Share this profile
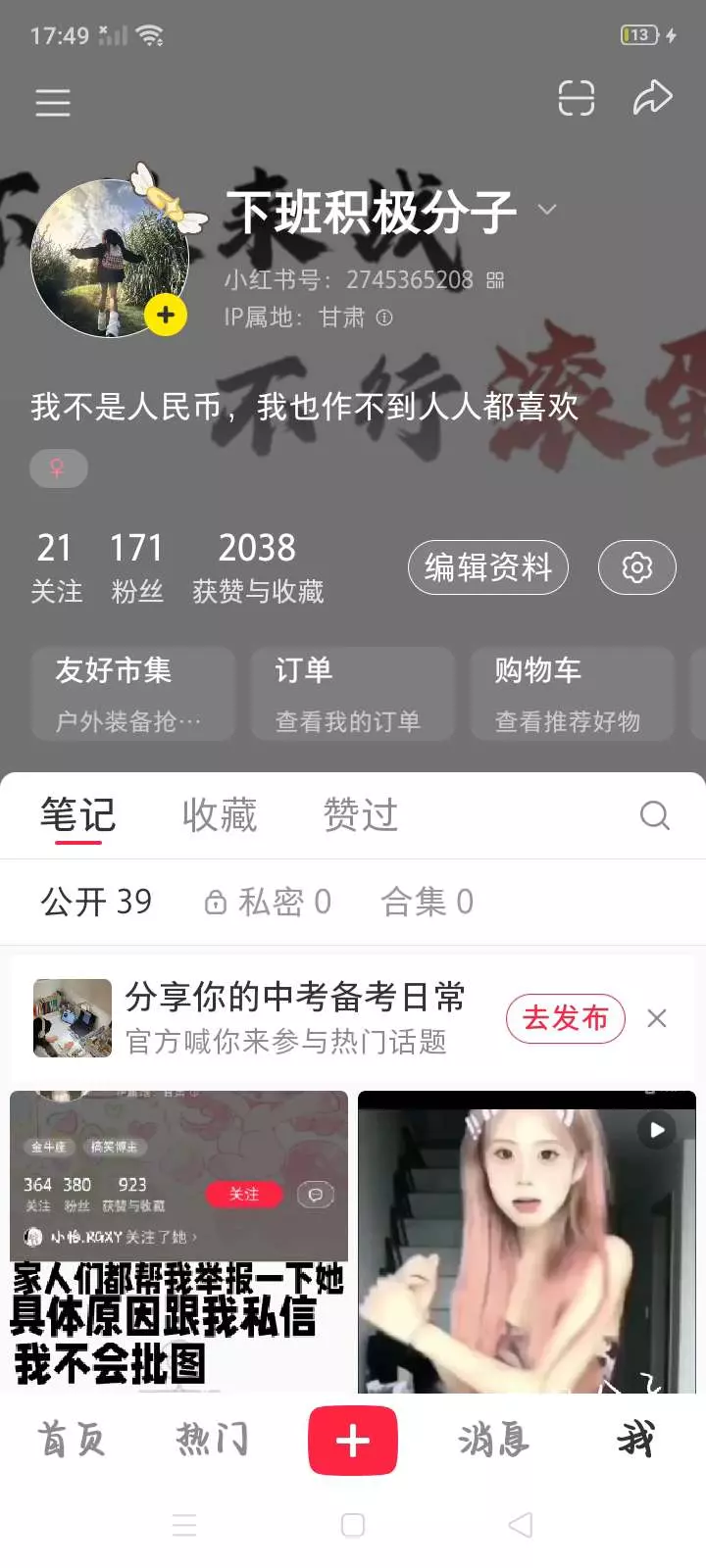The width and height of the screenshot is (706, 1568). tap(652, 98)
